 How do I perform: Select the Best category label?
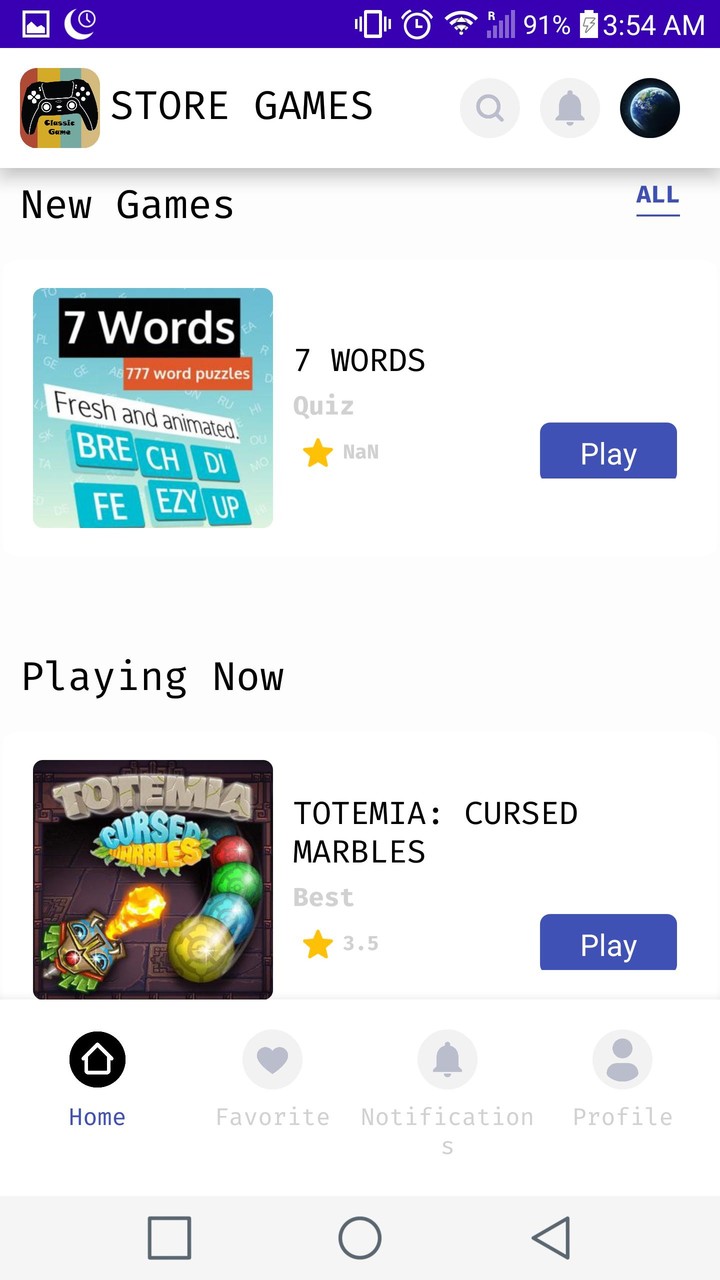[322, 897]
